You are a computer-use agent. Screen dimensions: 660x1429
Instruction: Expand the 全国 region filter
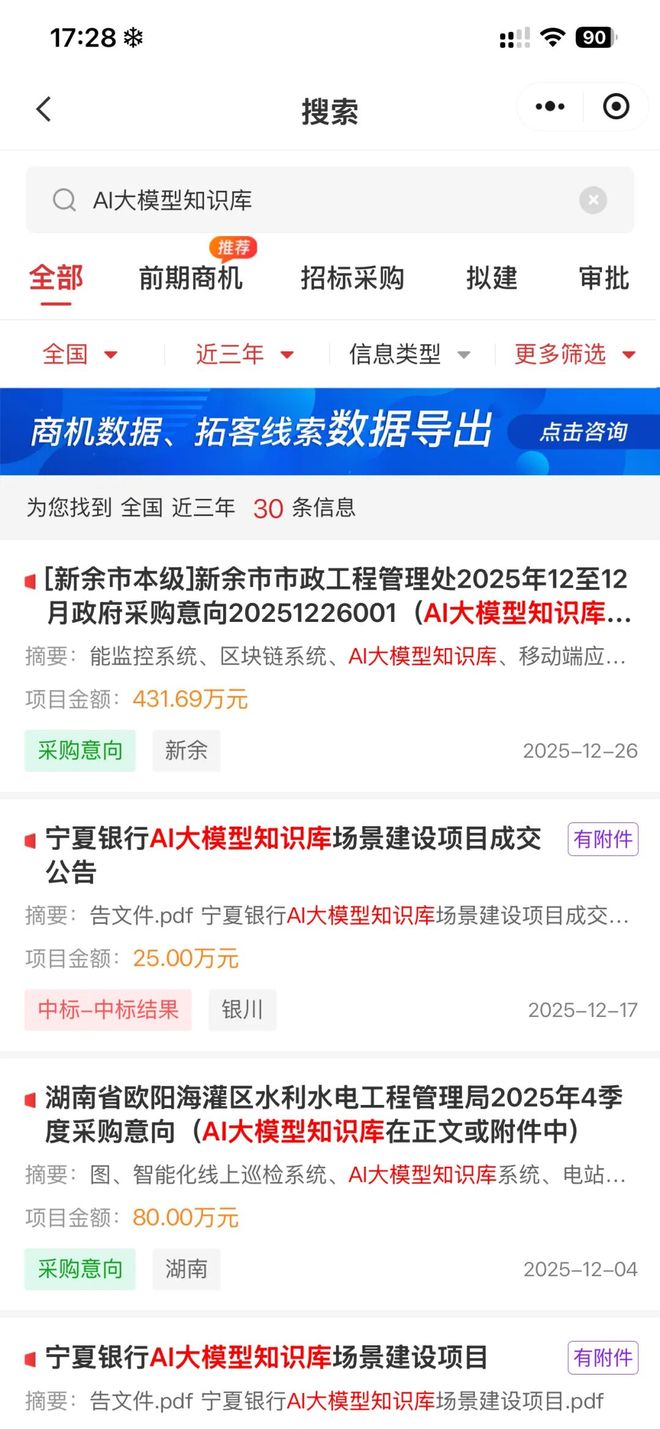[80, 354]
